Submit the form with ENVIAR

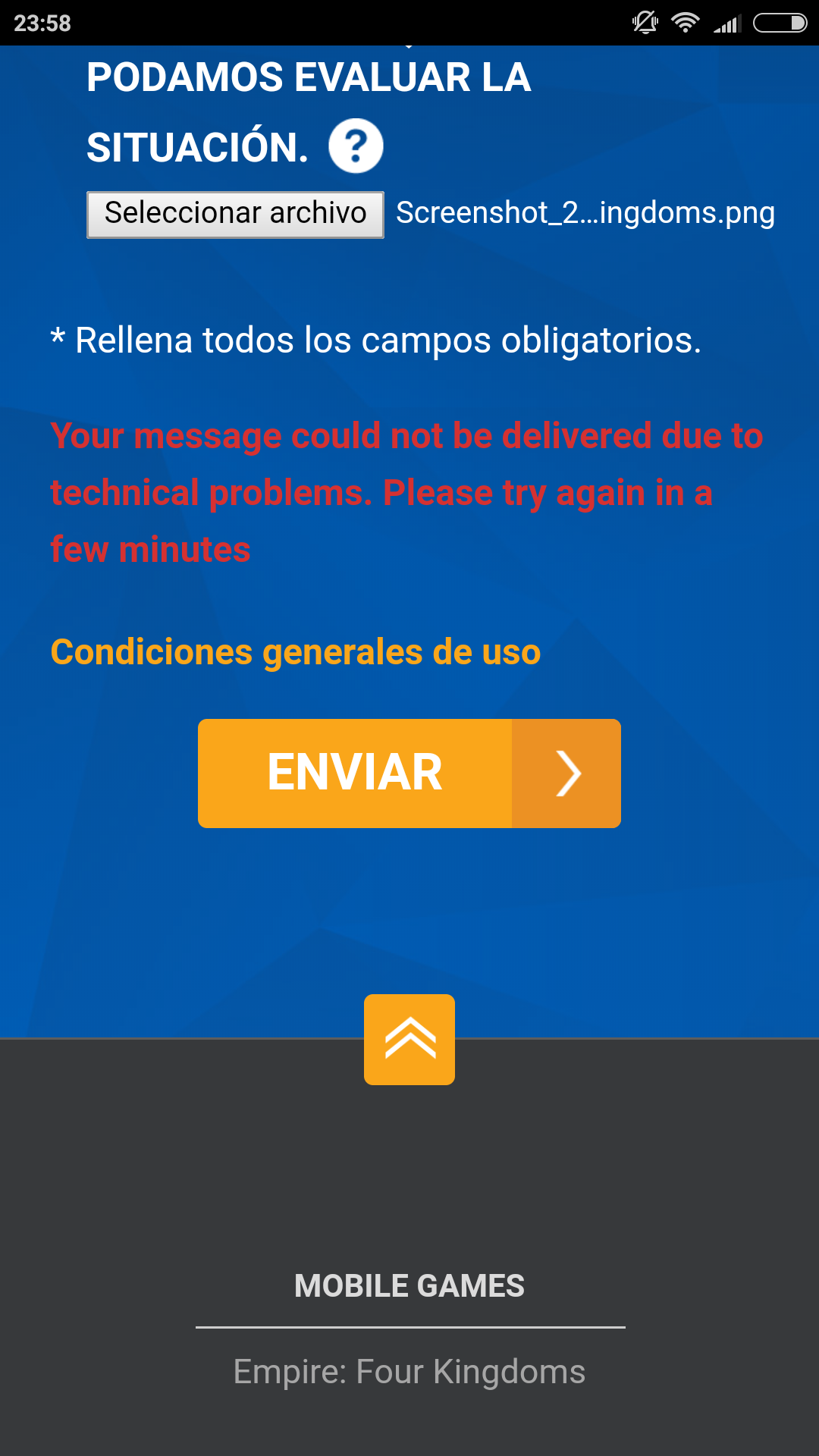409,773
